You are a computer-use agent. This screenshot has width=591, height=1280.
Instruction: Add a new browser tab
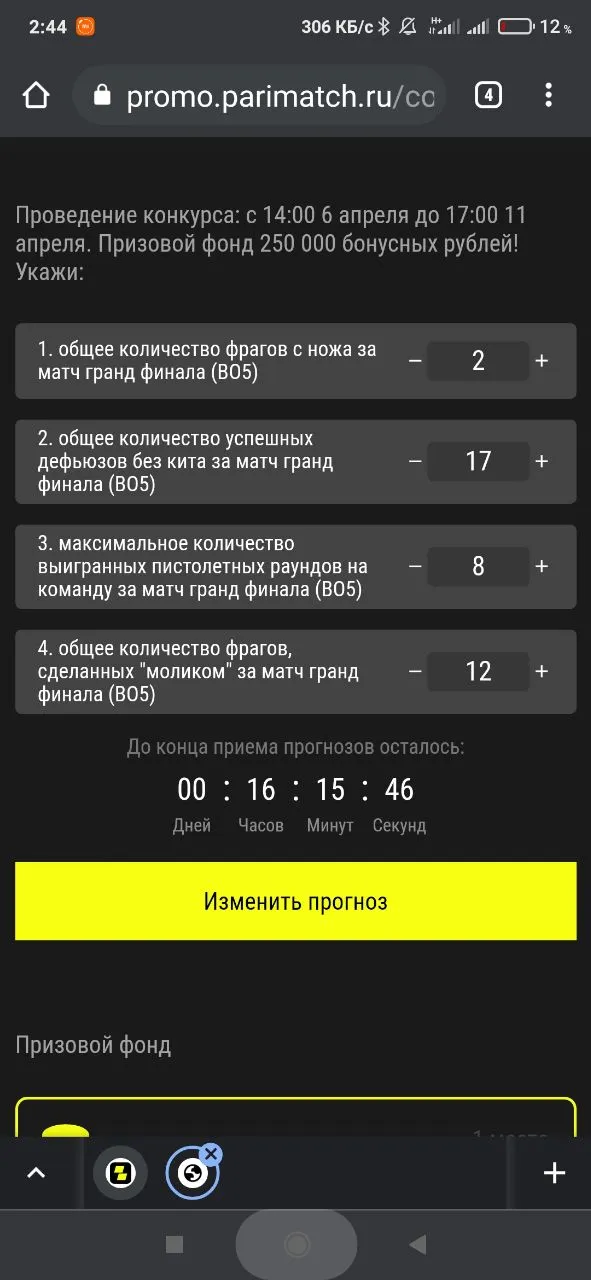pos(554,1173)
